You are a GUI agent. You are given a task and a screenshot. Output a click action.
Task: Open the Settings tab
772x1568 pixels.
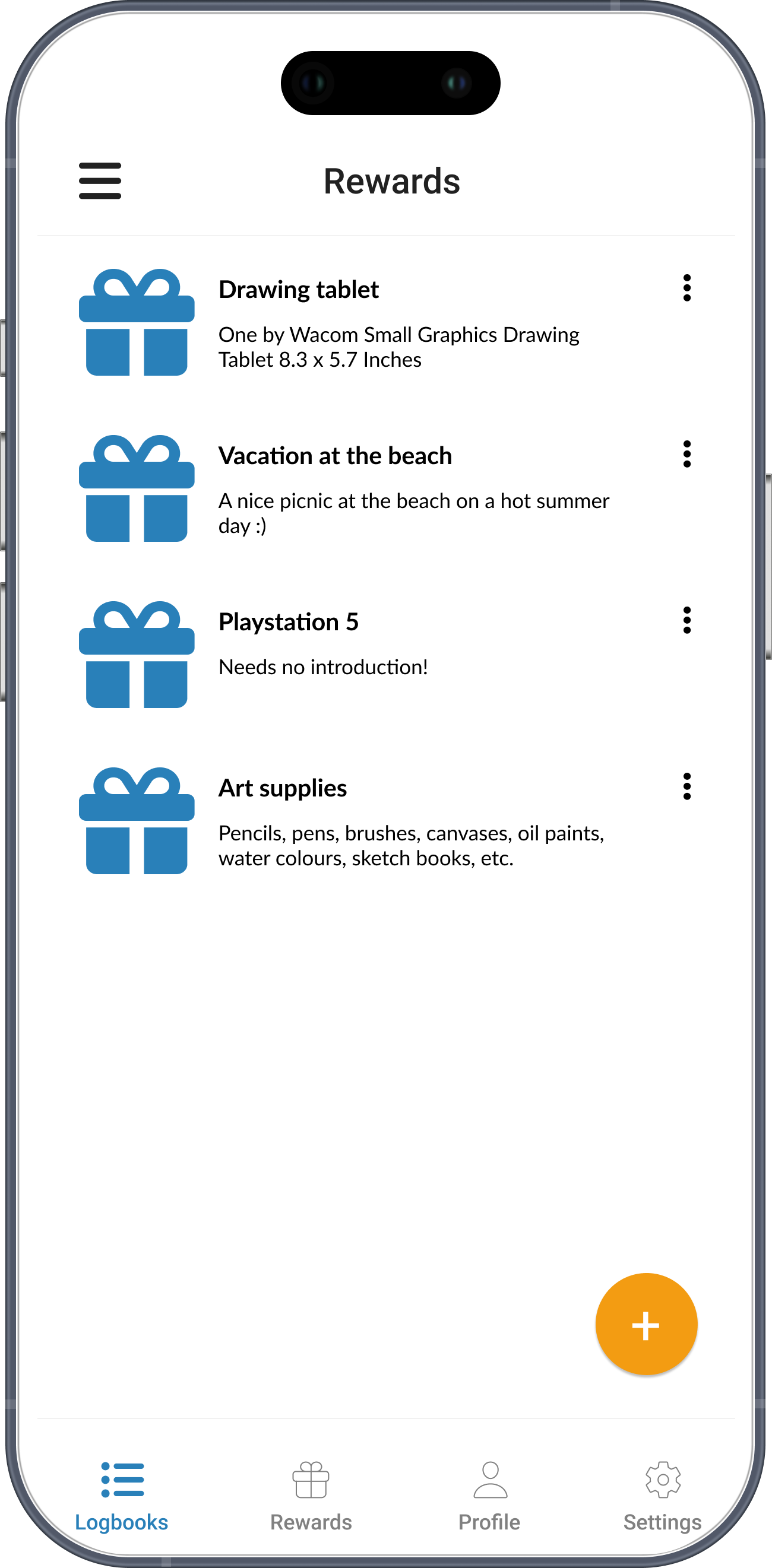pos(662,1496)
